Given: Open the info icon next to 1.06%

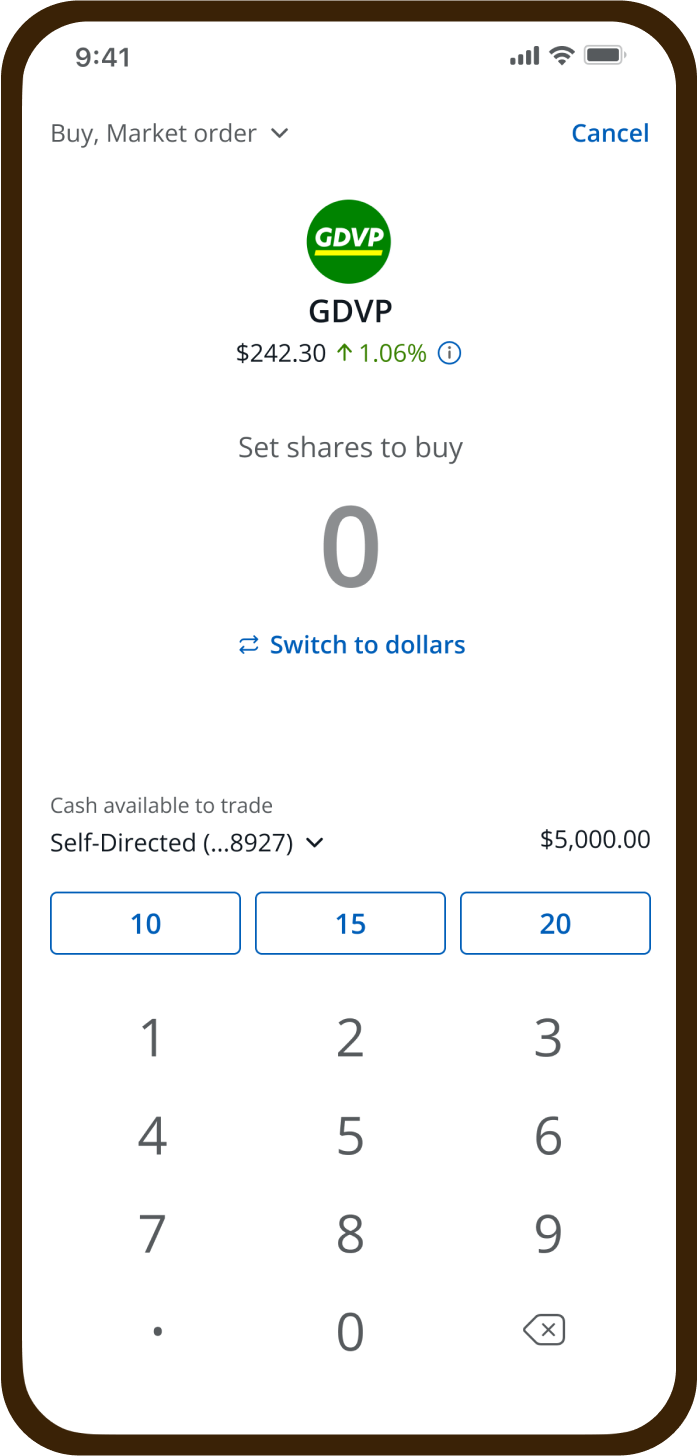Looking at the screenshot, I should pos(450,353).
